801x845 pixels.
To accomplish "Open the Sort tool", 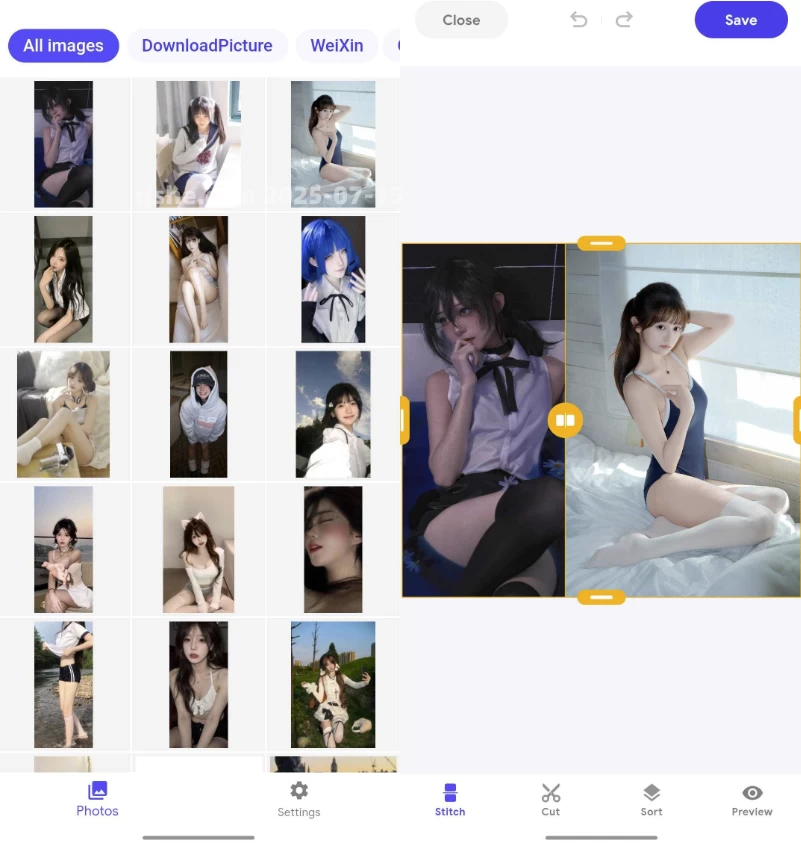I will pos(651,799).
